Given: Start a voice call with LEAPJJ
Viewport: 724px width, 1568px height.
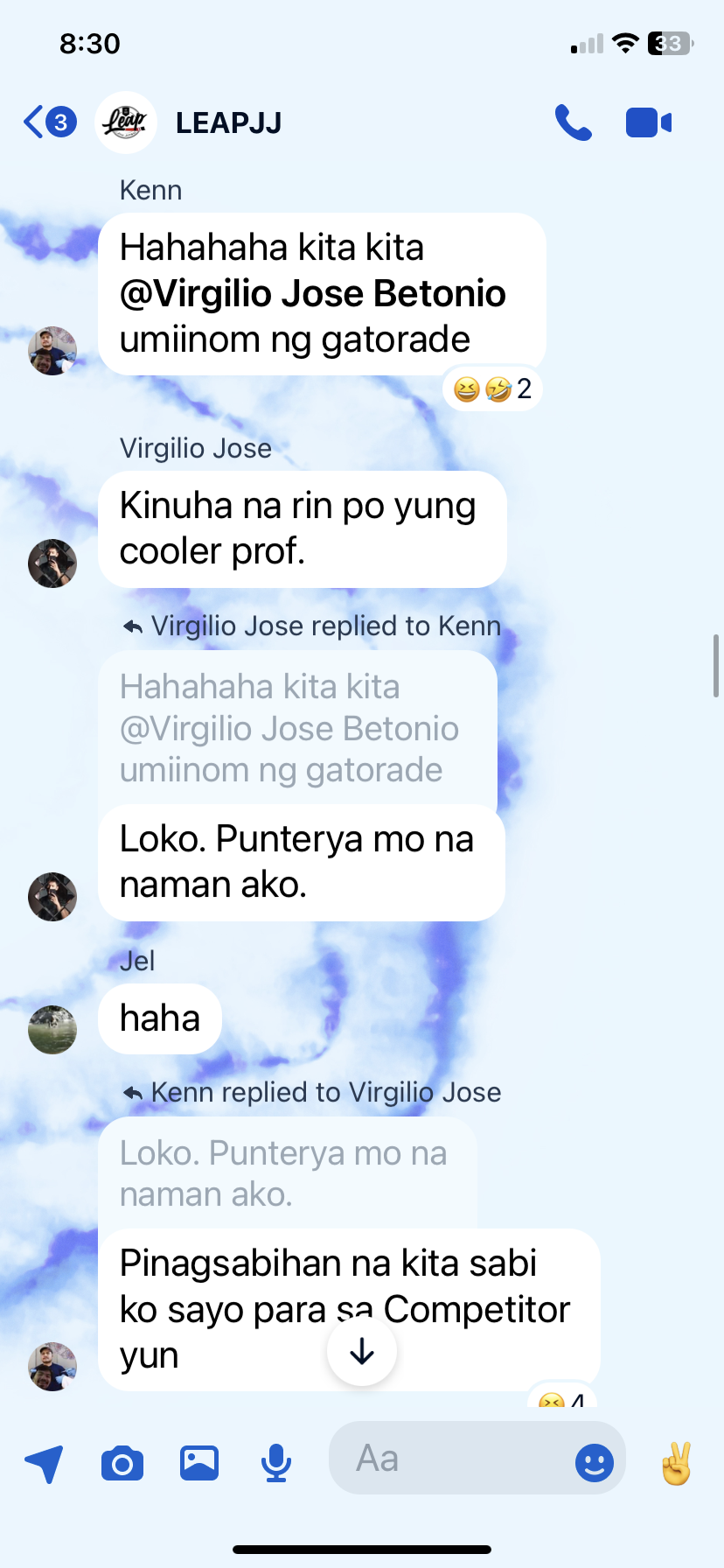Looking at the screenshot, I should (574, 122).
